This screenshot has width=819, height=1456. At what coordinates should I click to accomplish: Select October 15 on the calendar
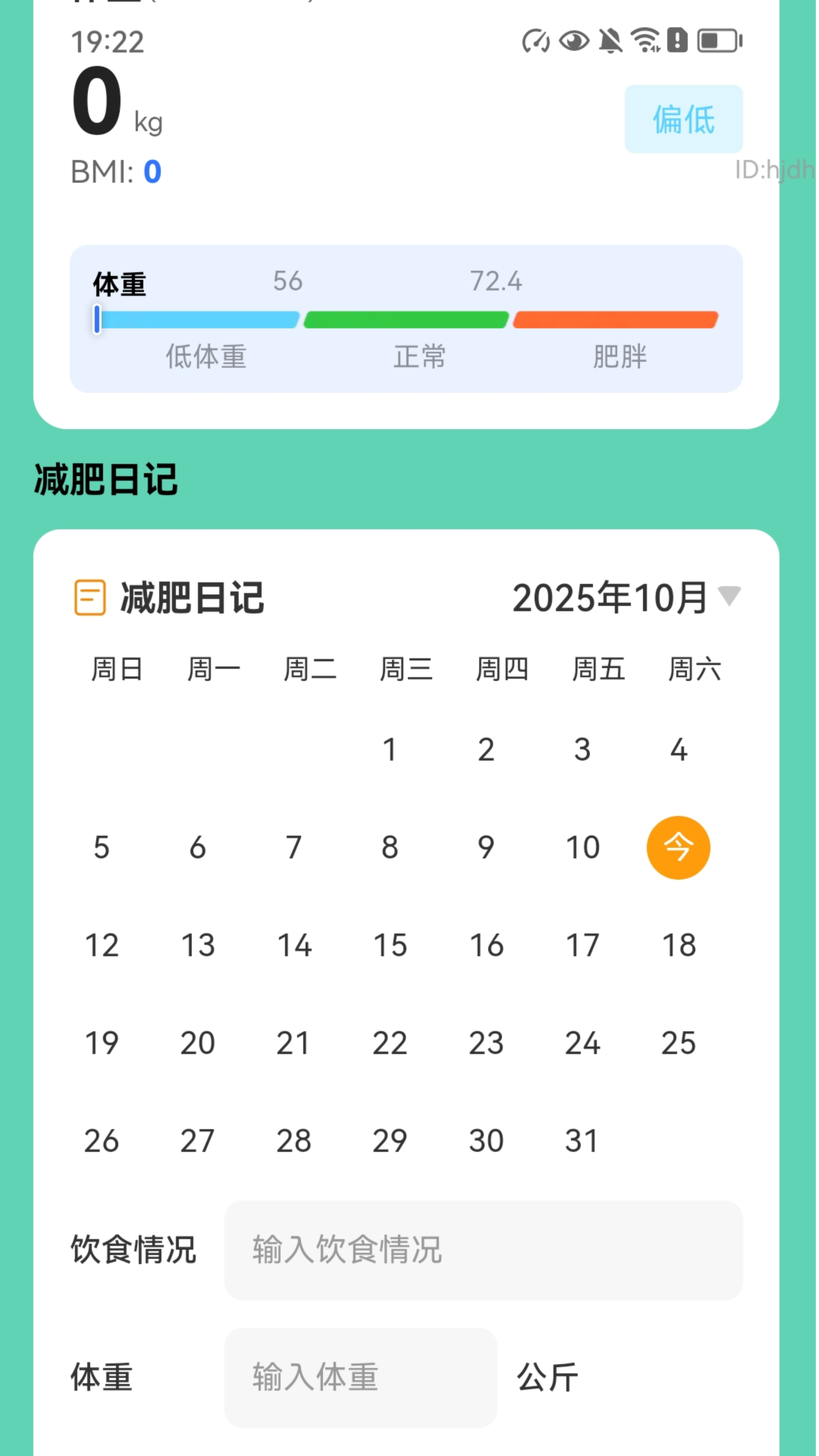390,945
